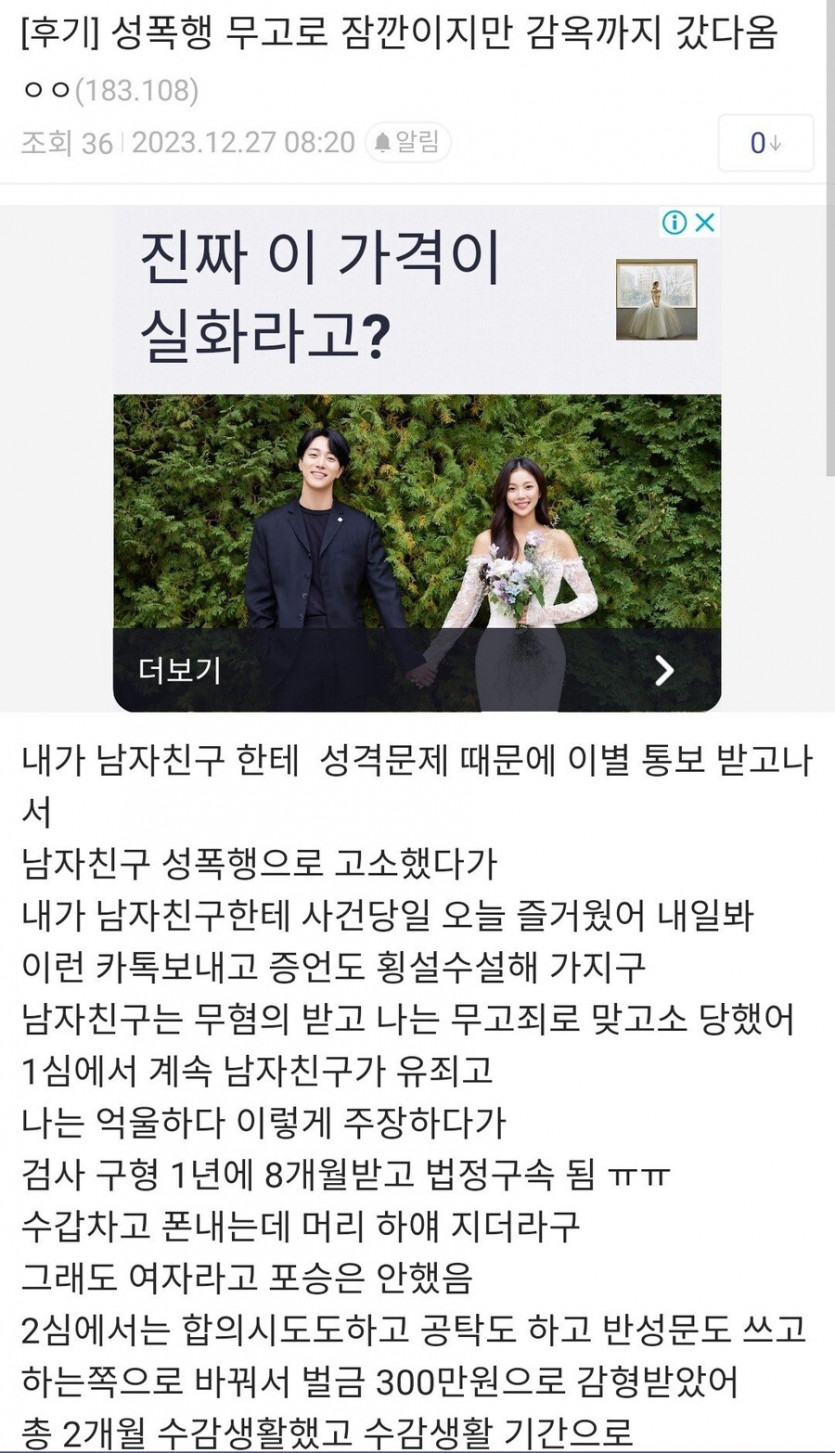Jump to comments with the 0 button

point(765,143)
